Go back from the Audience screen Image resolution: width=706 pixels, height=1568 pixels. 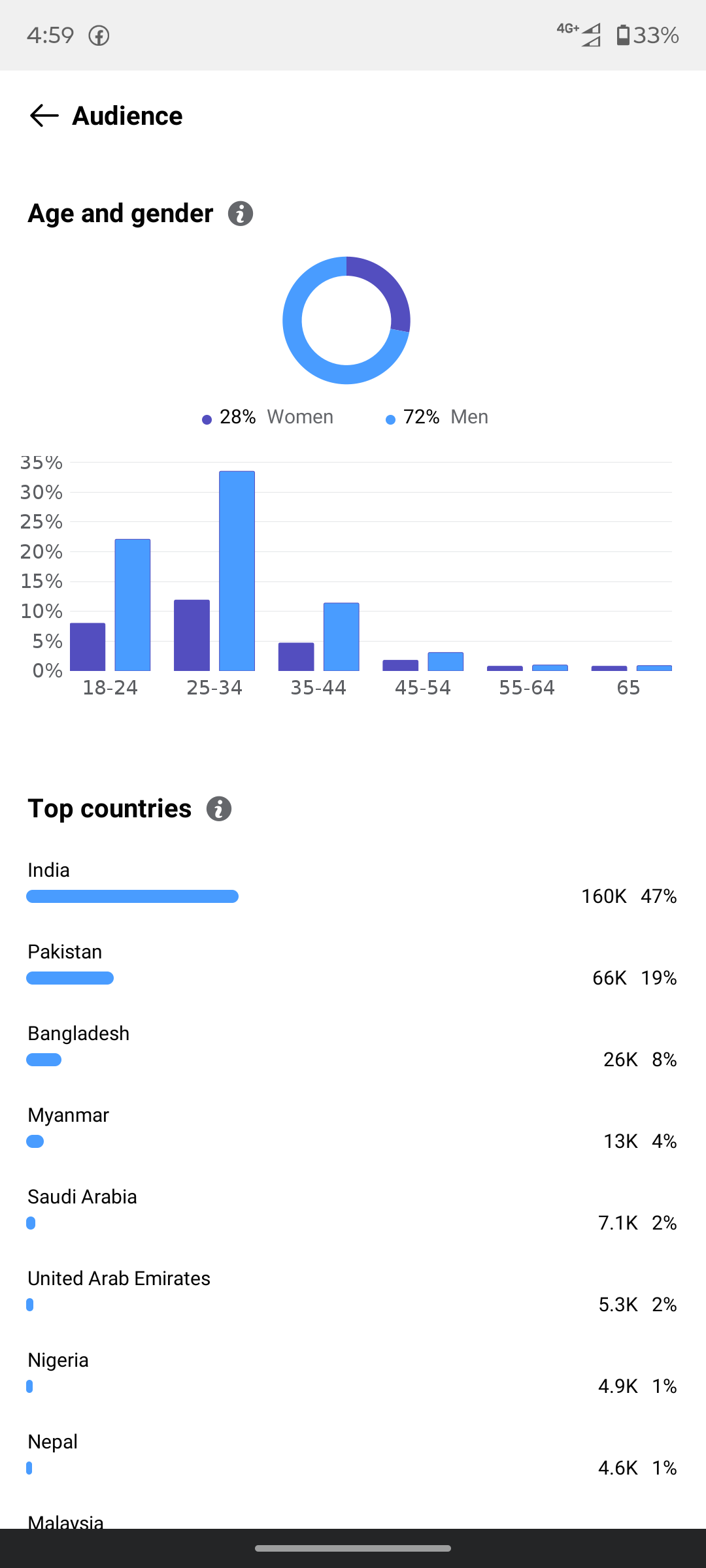click(x=44, y=116)
